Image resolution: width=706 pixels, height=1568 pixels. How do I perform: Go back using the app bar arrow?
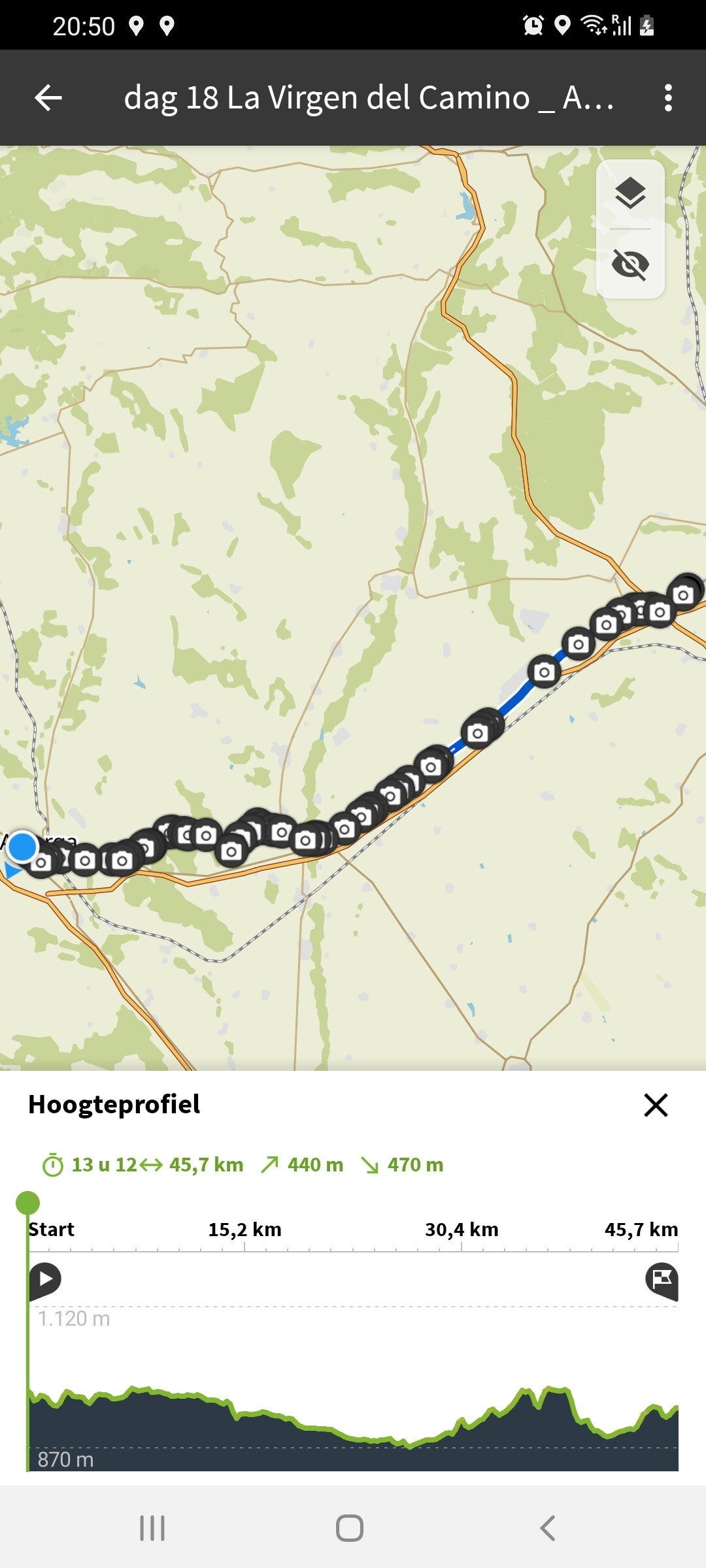point(48,98)
